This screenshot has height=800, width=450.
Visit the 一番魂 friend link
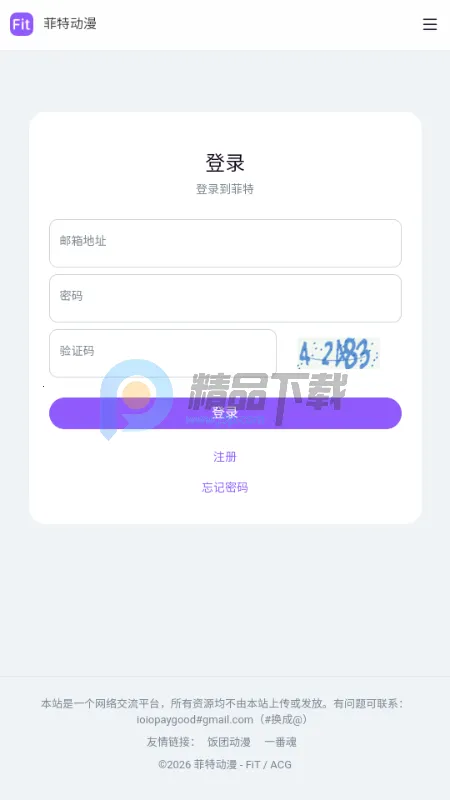[x=280, y=742]
